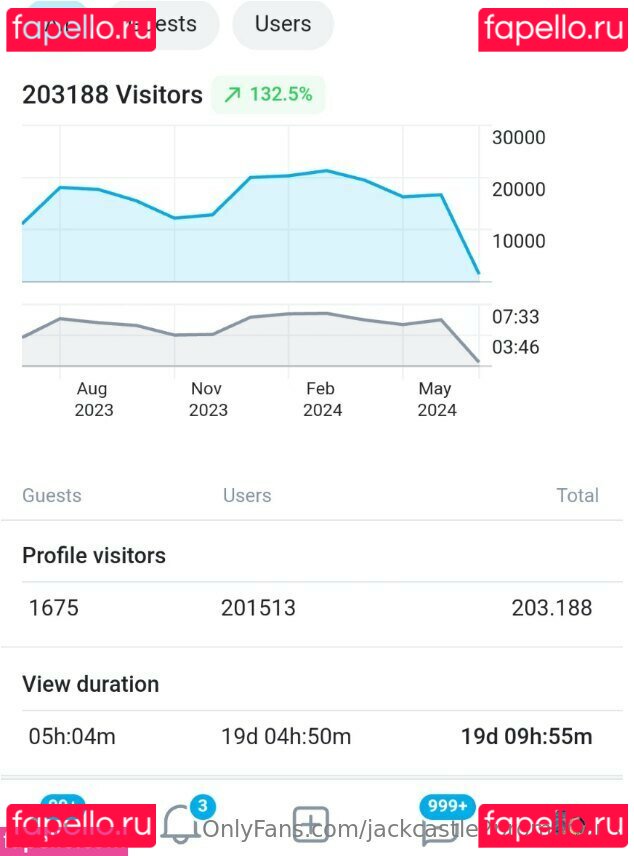Open the notifications bell
The height and width of the screenshot is (856, 634).
tap(181, 825)
